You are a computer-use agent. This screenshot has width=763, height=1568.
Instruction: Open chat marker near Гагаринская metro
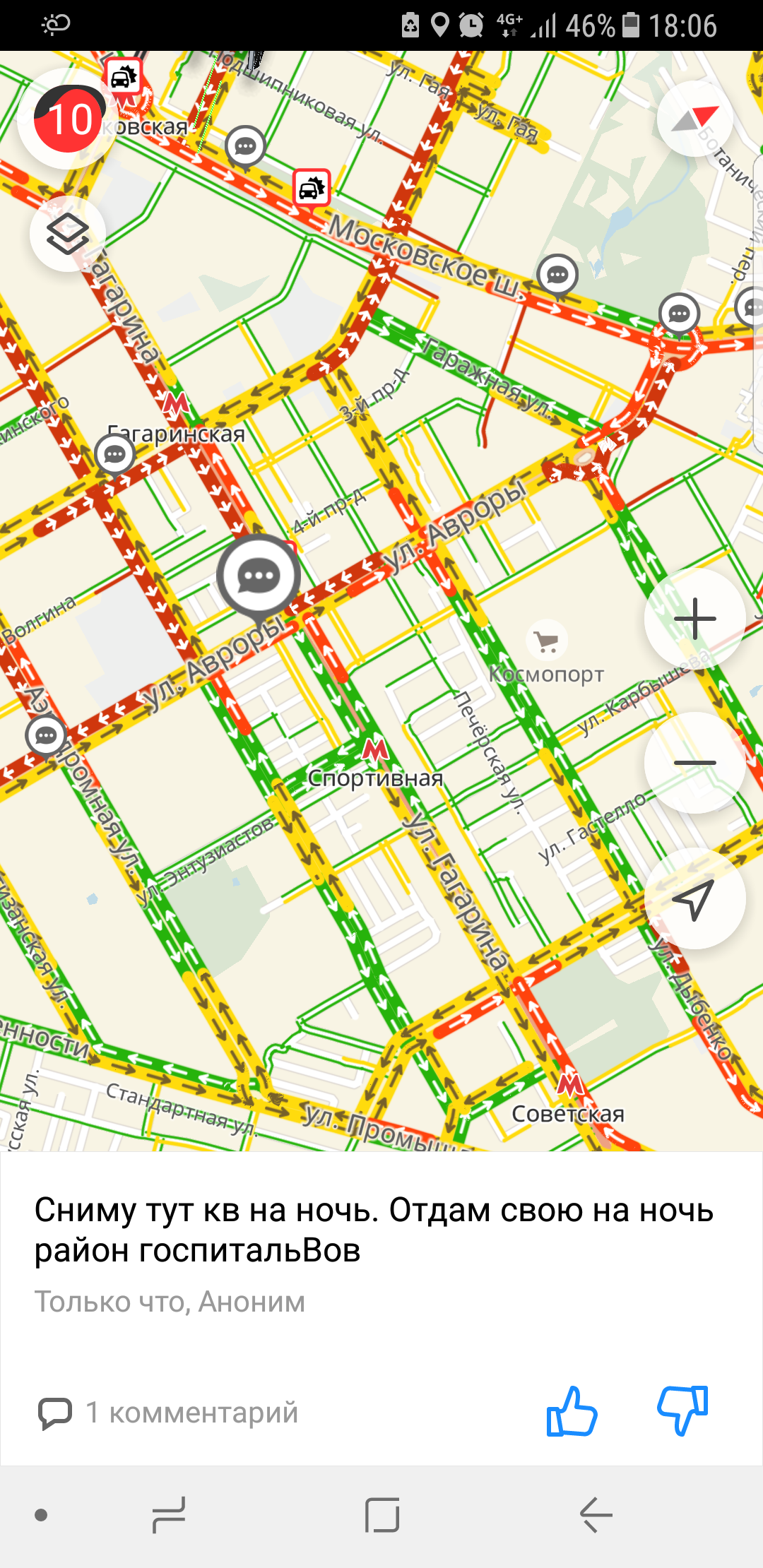(x=115, y=455)
